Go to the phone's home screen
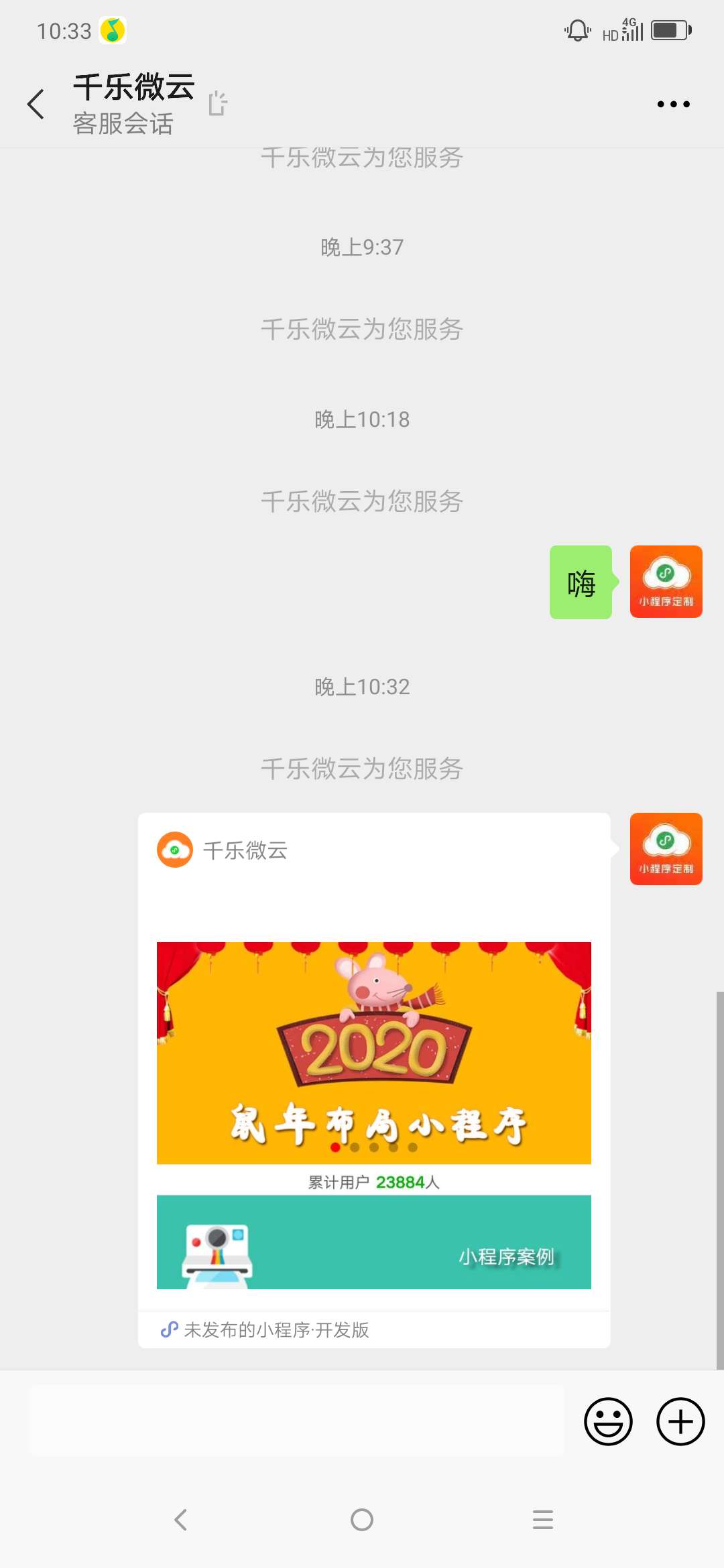This screenshot has height=1568, width=724. coord(362,1520)
